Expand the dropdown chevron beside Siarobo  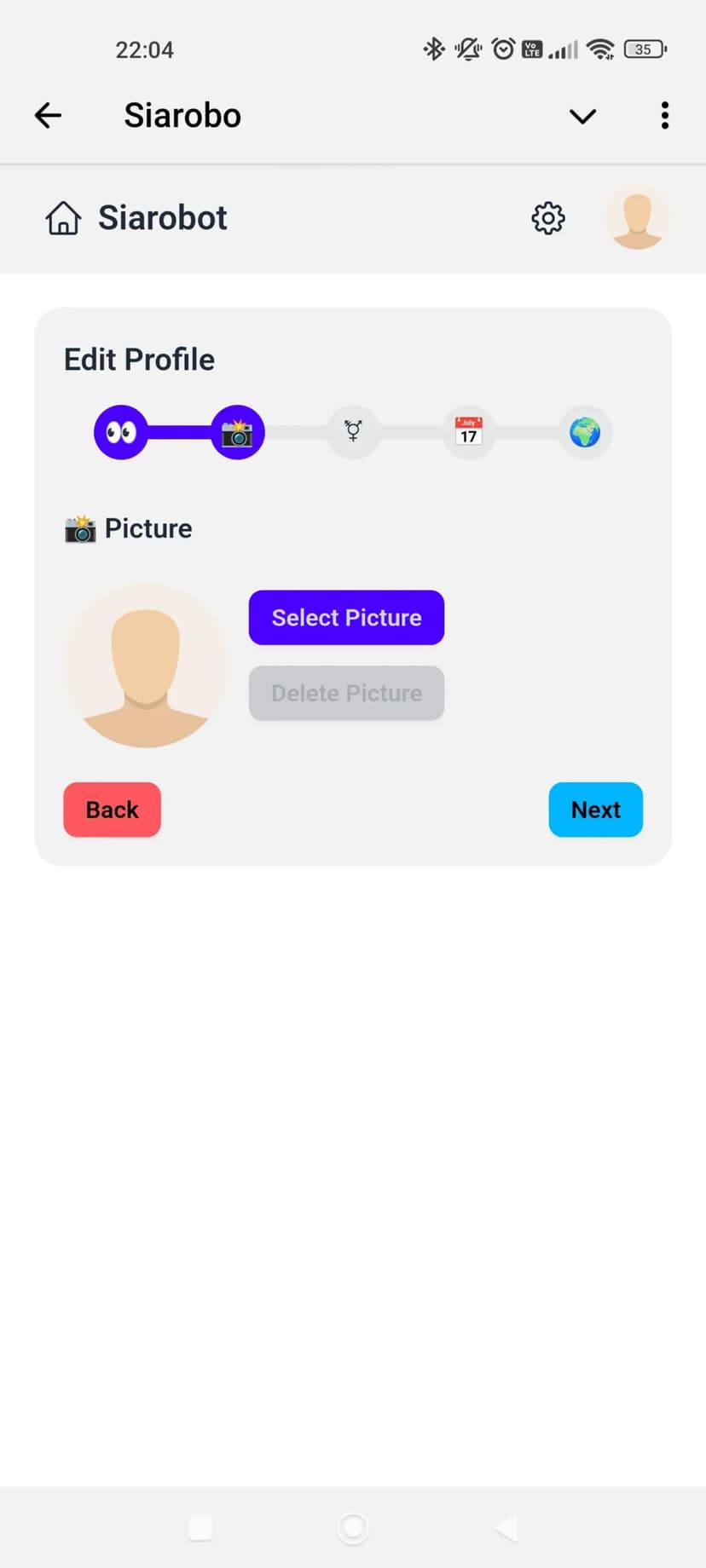[x=582, y=116]
